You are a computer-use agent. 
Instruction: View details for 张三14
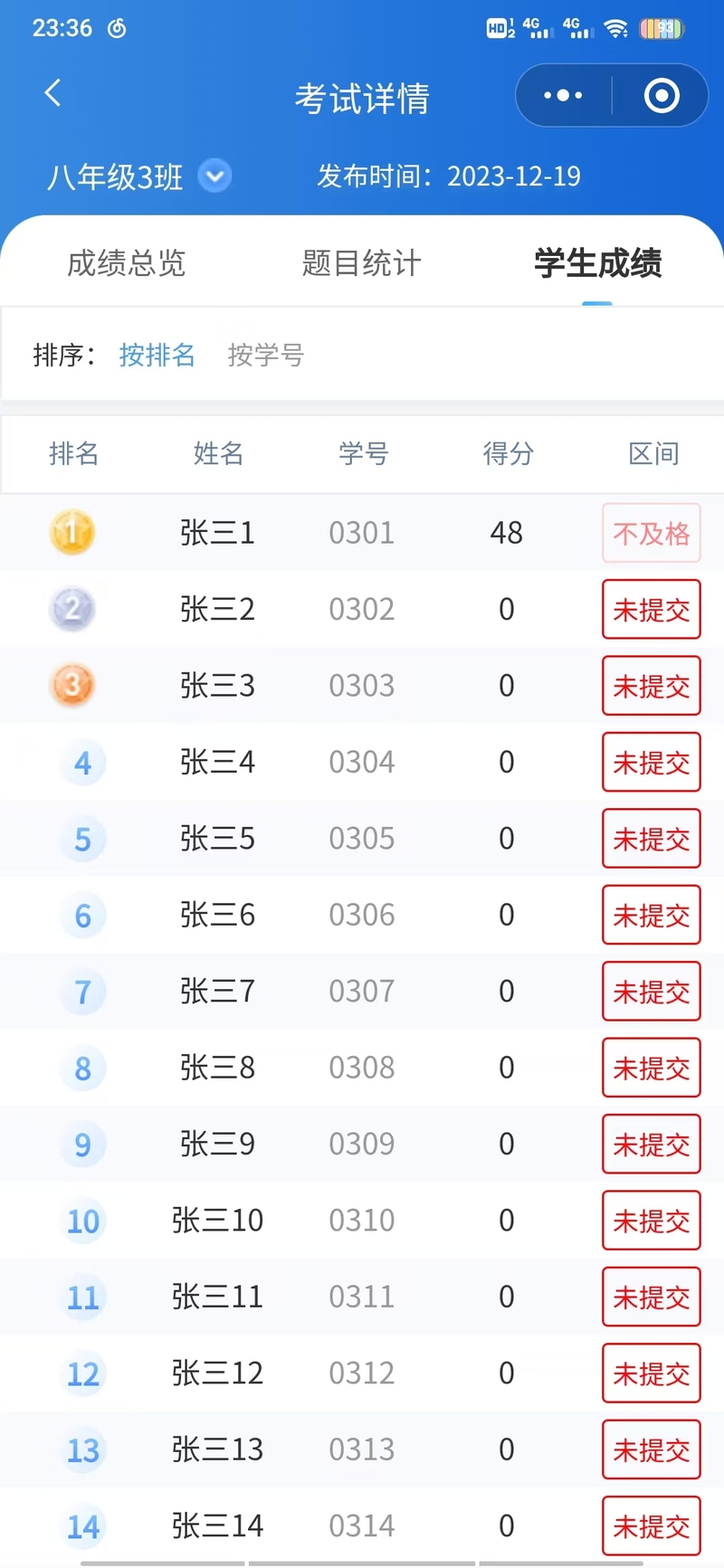point(362,1525)
